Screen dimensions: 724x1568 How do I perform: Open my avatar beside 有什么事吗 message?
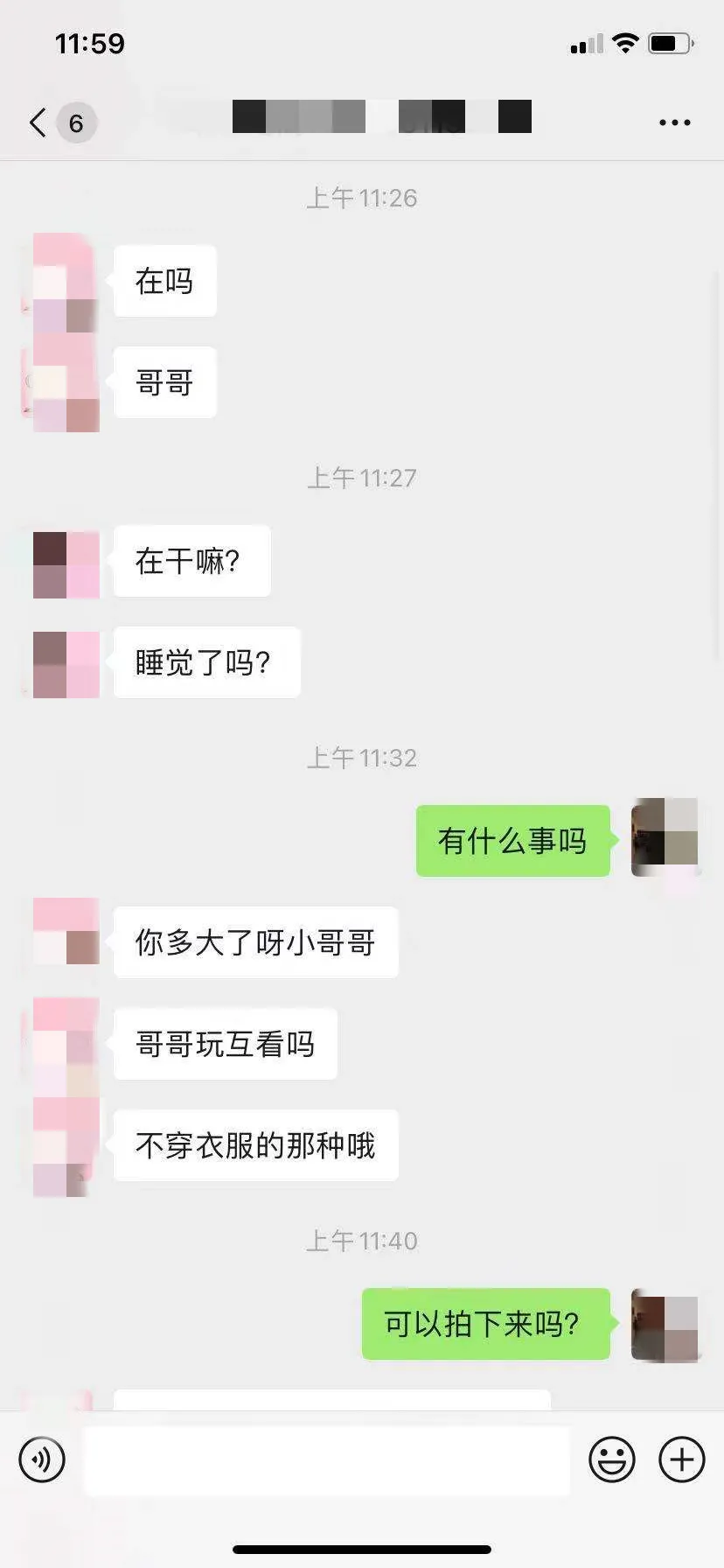(665, 837)
